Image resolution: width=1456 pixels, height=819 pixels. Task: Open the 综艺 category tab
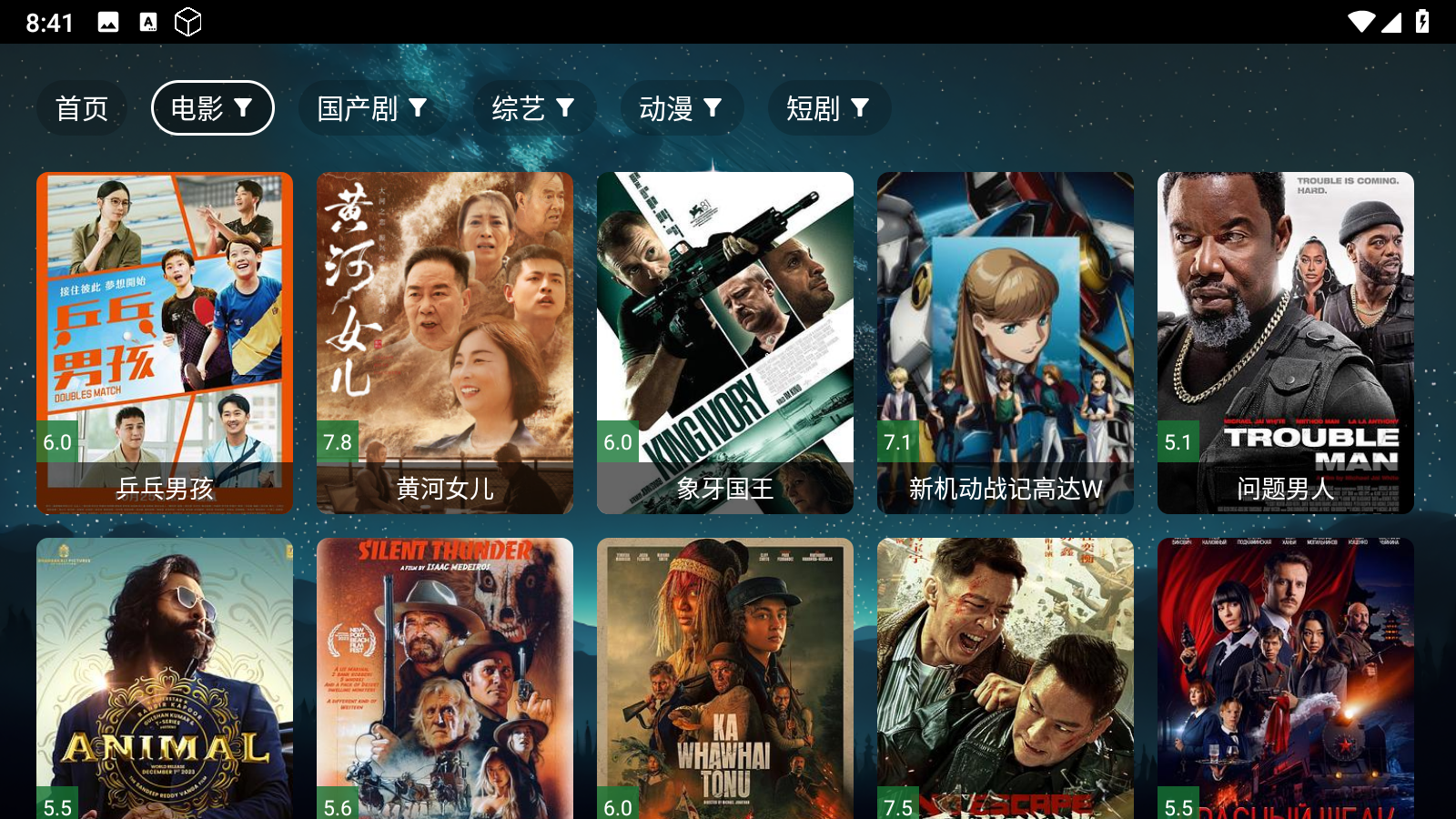(533, 108)
